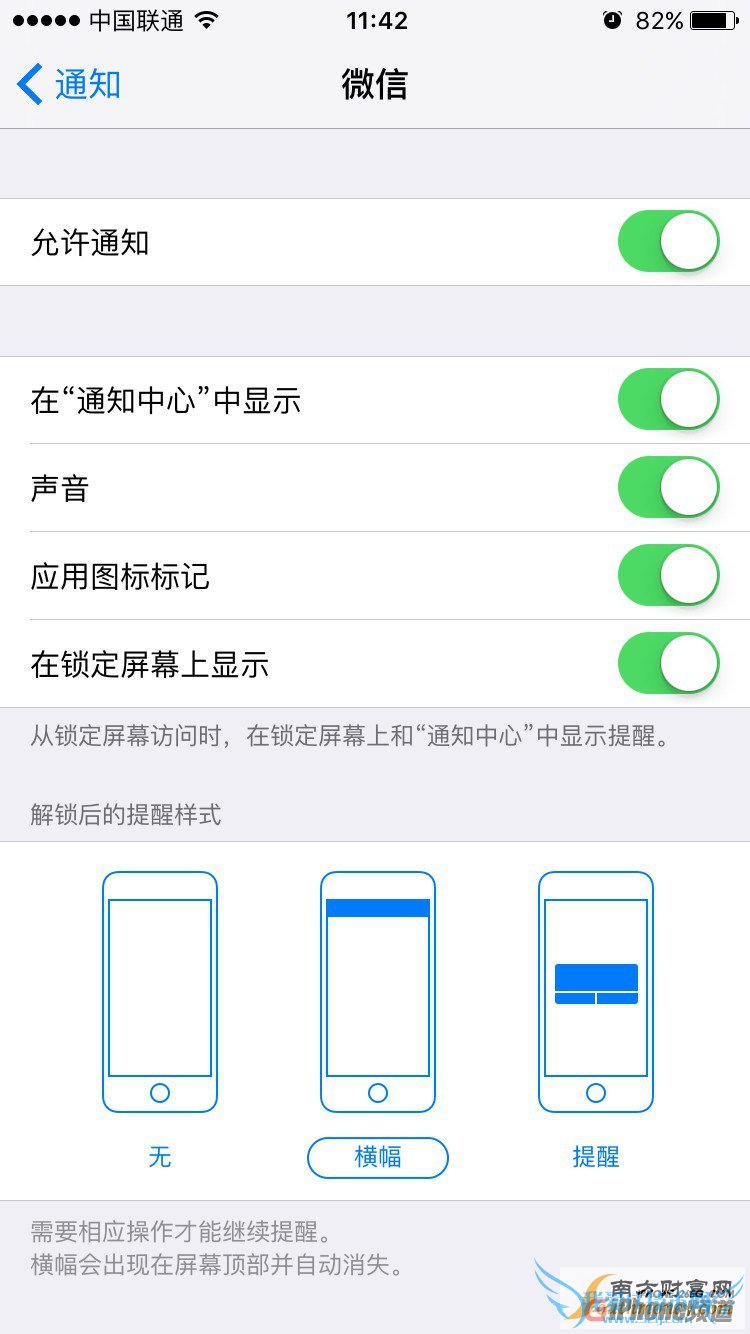The image size is (750, 1334).
Task: Select the 提醒 alert style option
Action: 595,1157
